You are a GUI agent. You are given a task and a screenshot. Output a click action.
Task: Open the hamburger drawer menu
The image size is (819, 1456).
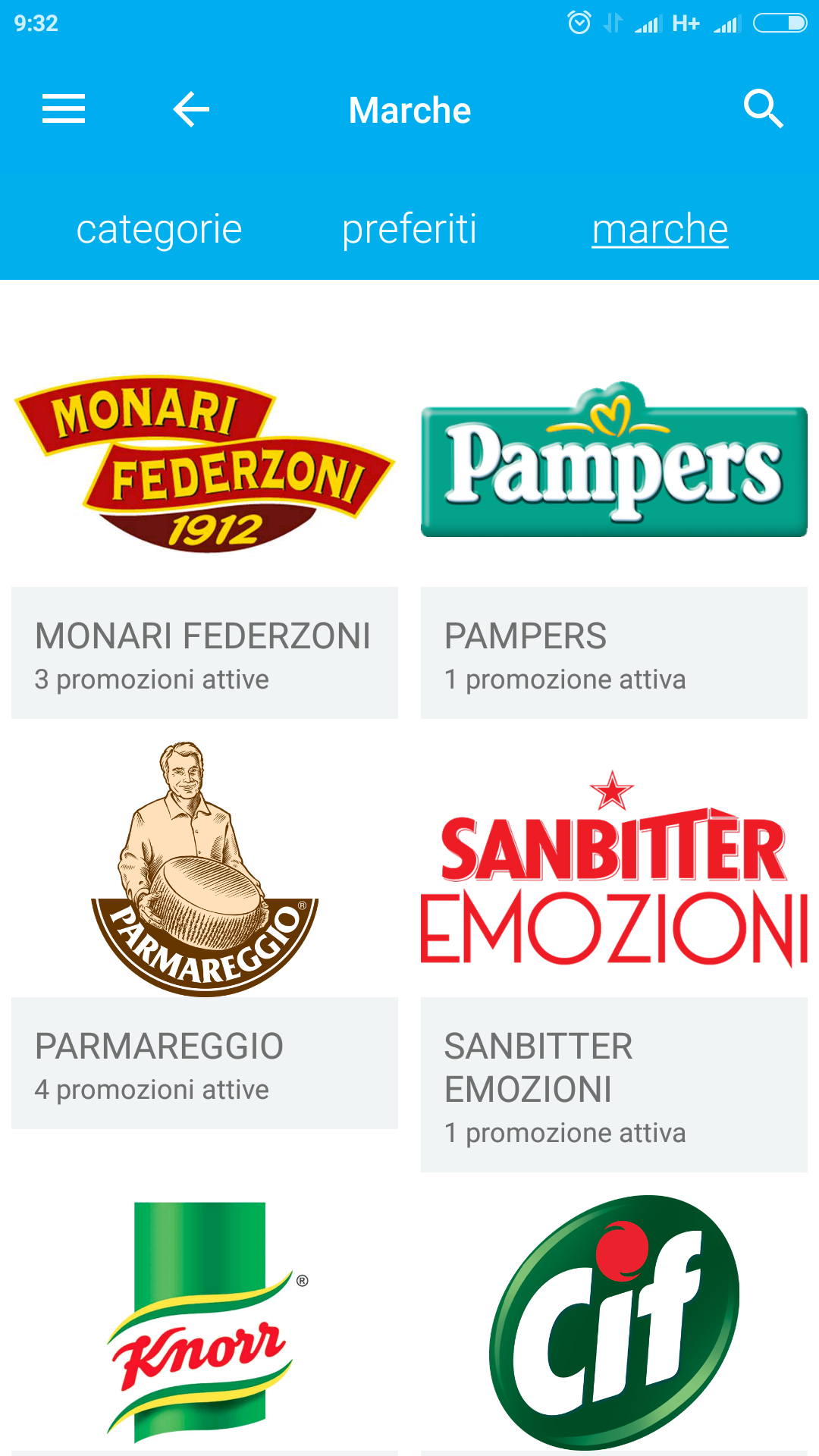[x=64, y=109]
